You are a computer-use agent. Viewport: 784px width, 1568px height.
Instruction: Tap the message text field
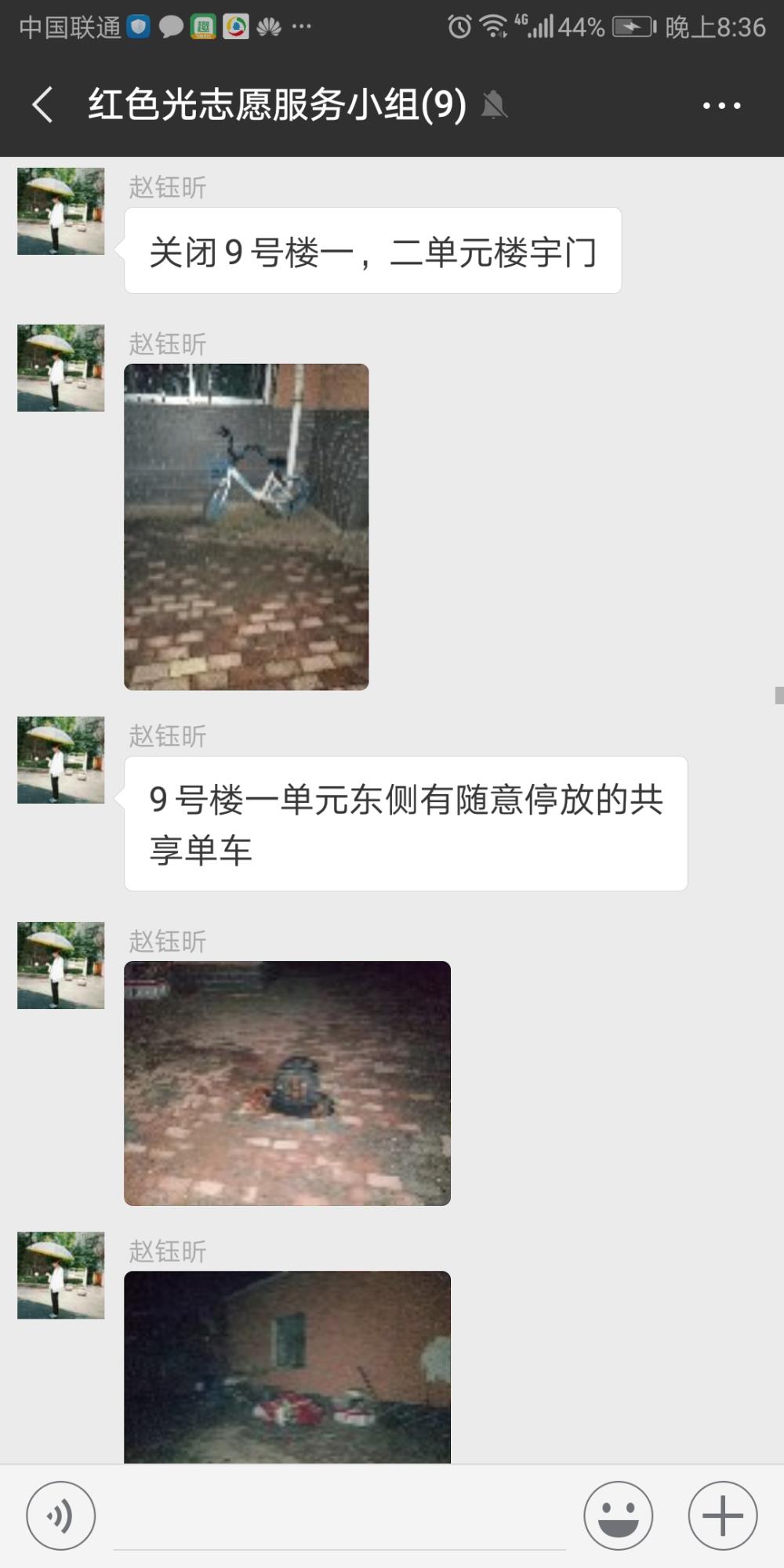339,1517
